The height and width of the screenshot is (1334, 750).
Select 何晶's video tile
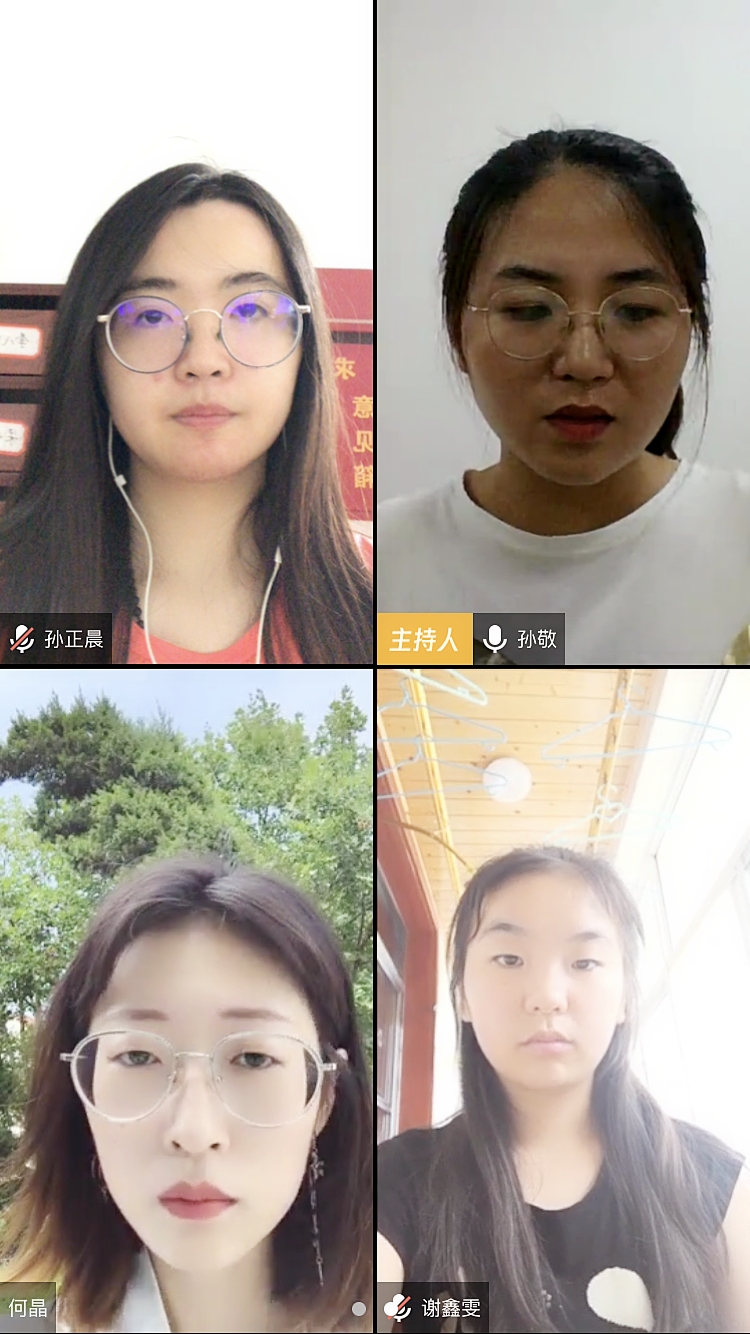(186, 1000)
